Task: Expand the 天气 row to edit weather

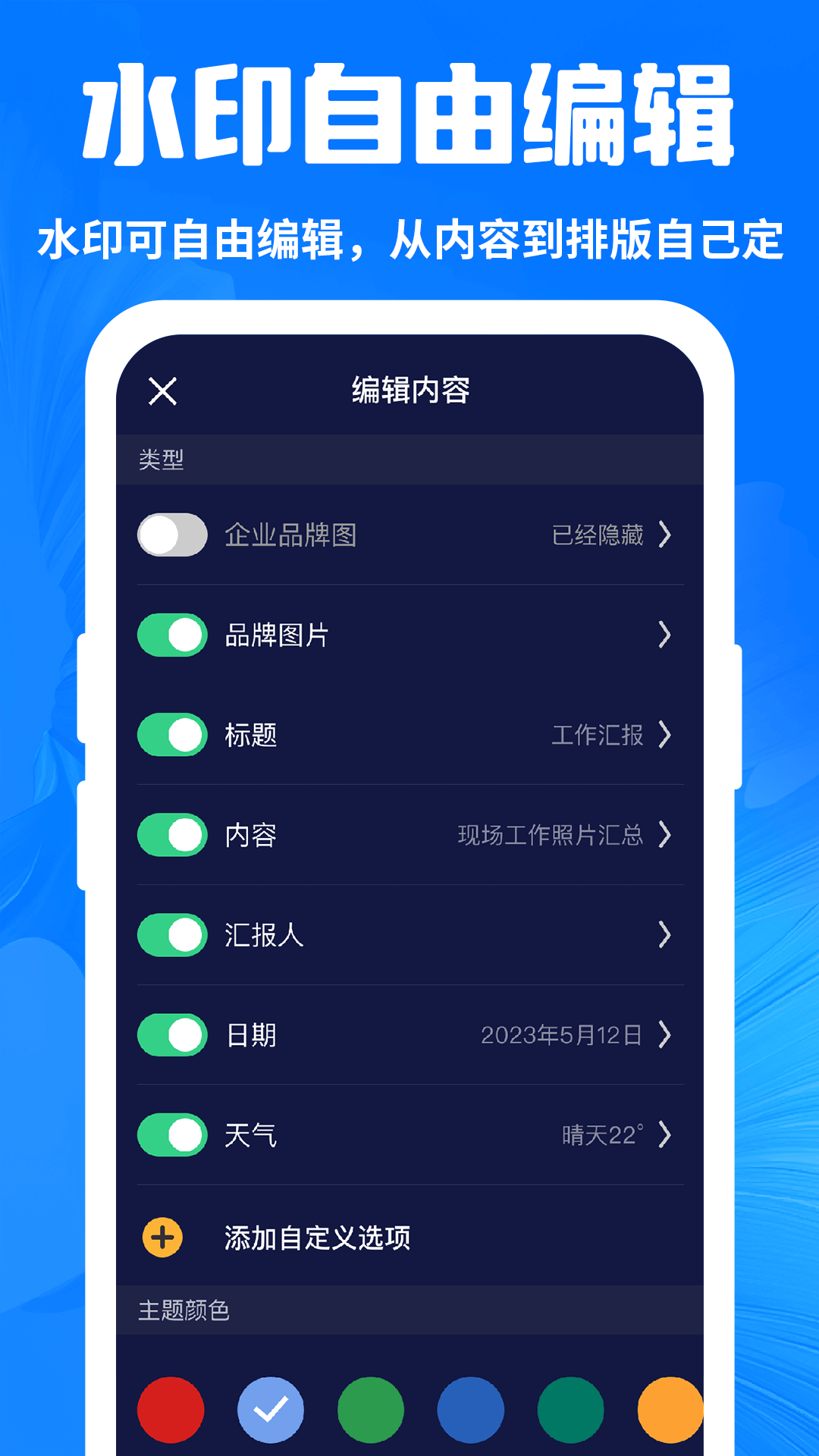Action: [x=666, y=1134]
